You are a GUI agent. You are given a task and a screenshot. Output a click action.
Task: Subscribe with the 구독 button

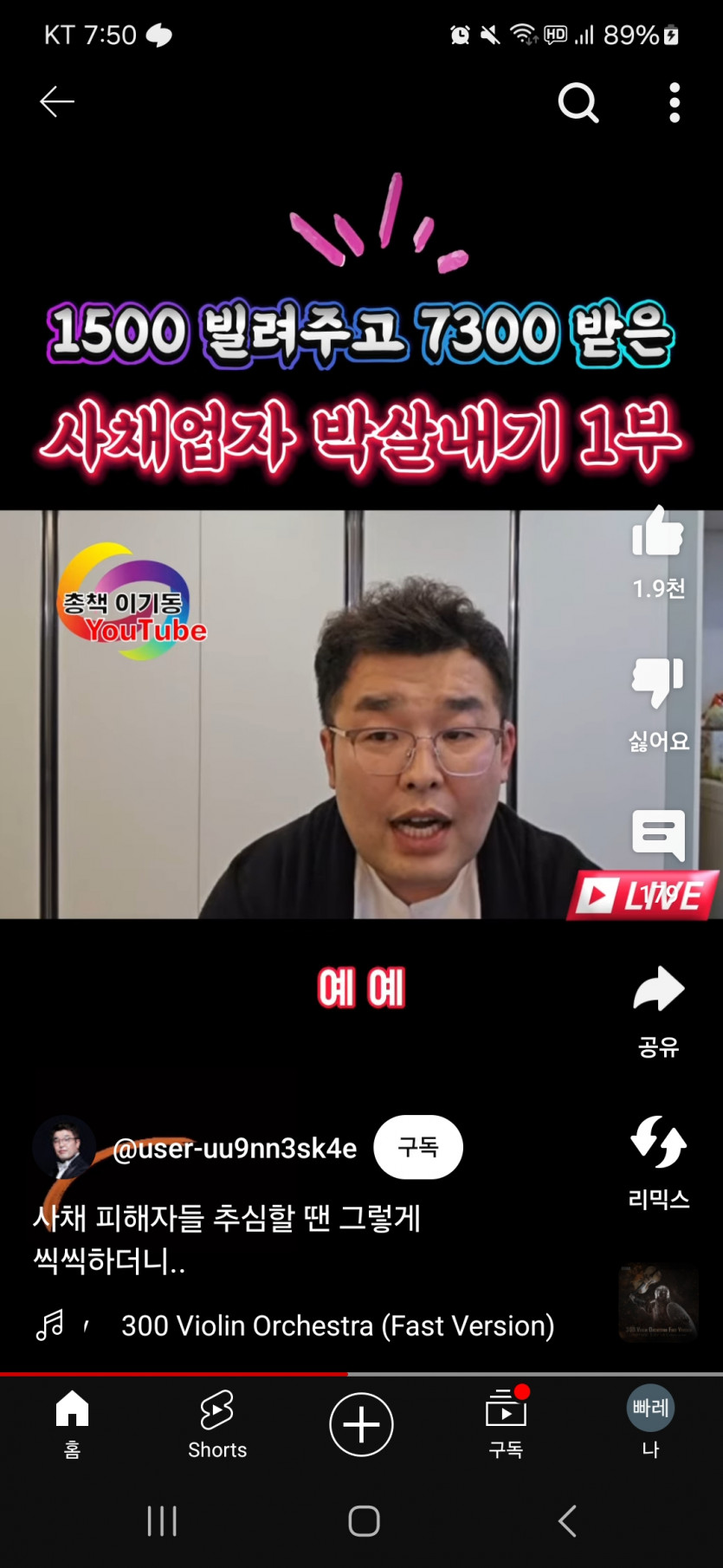[418, 1147]
